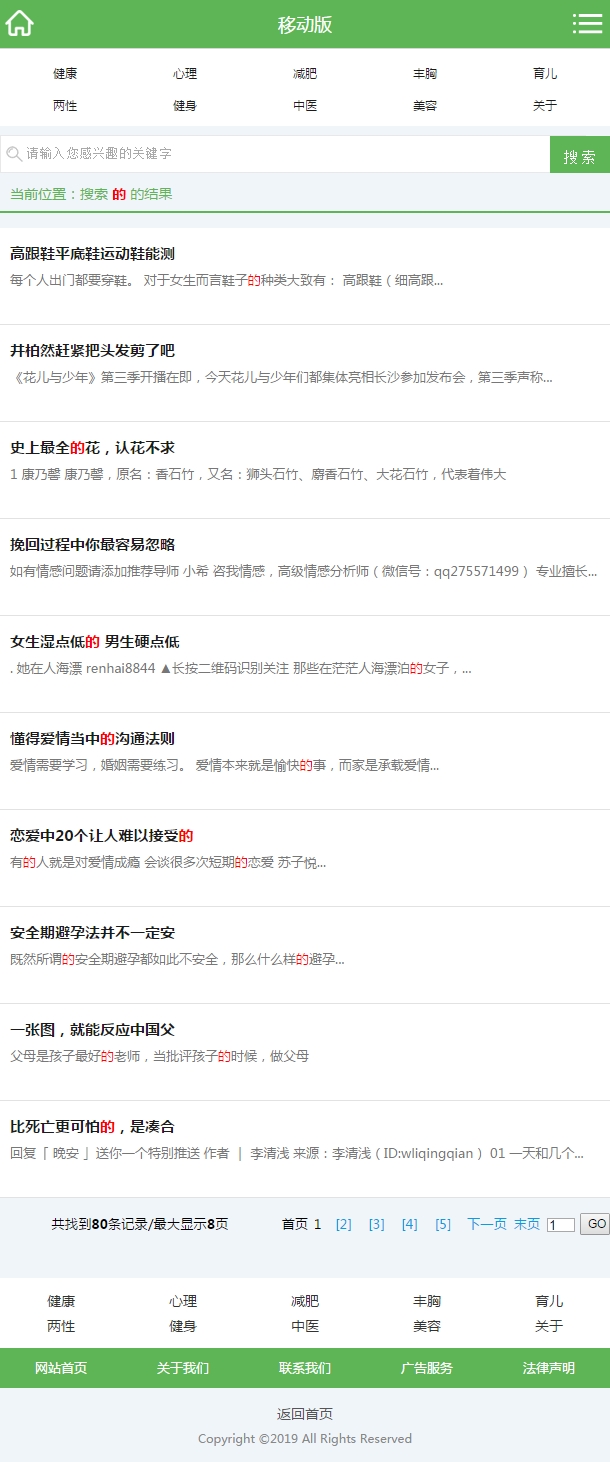
Task: Open the article 懂得爱情当中的沟通法则
Action: coord(92,739)
